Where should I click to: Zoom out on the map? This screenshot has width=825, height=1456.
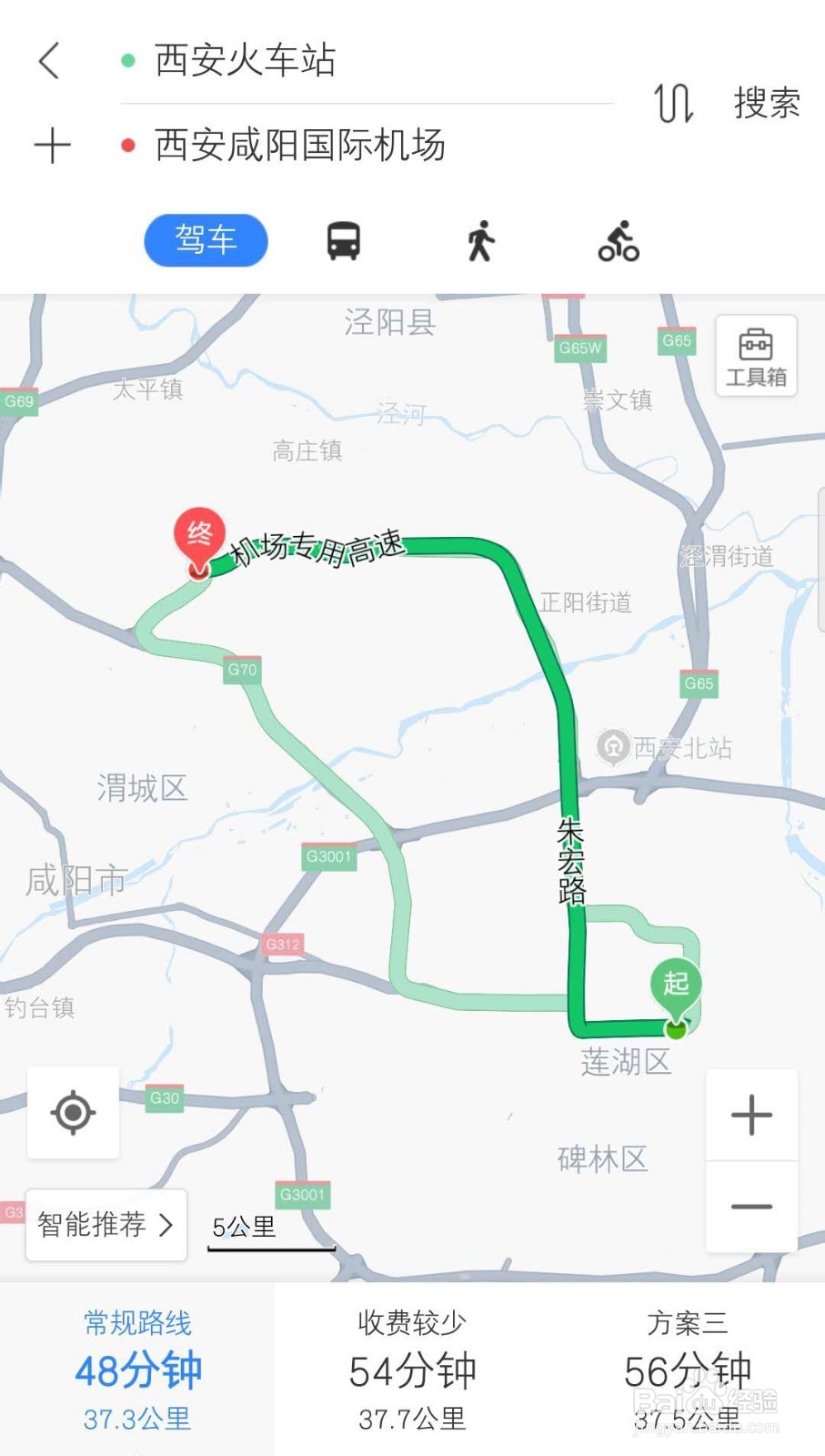752,1207
